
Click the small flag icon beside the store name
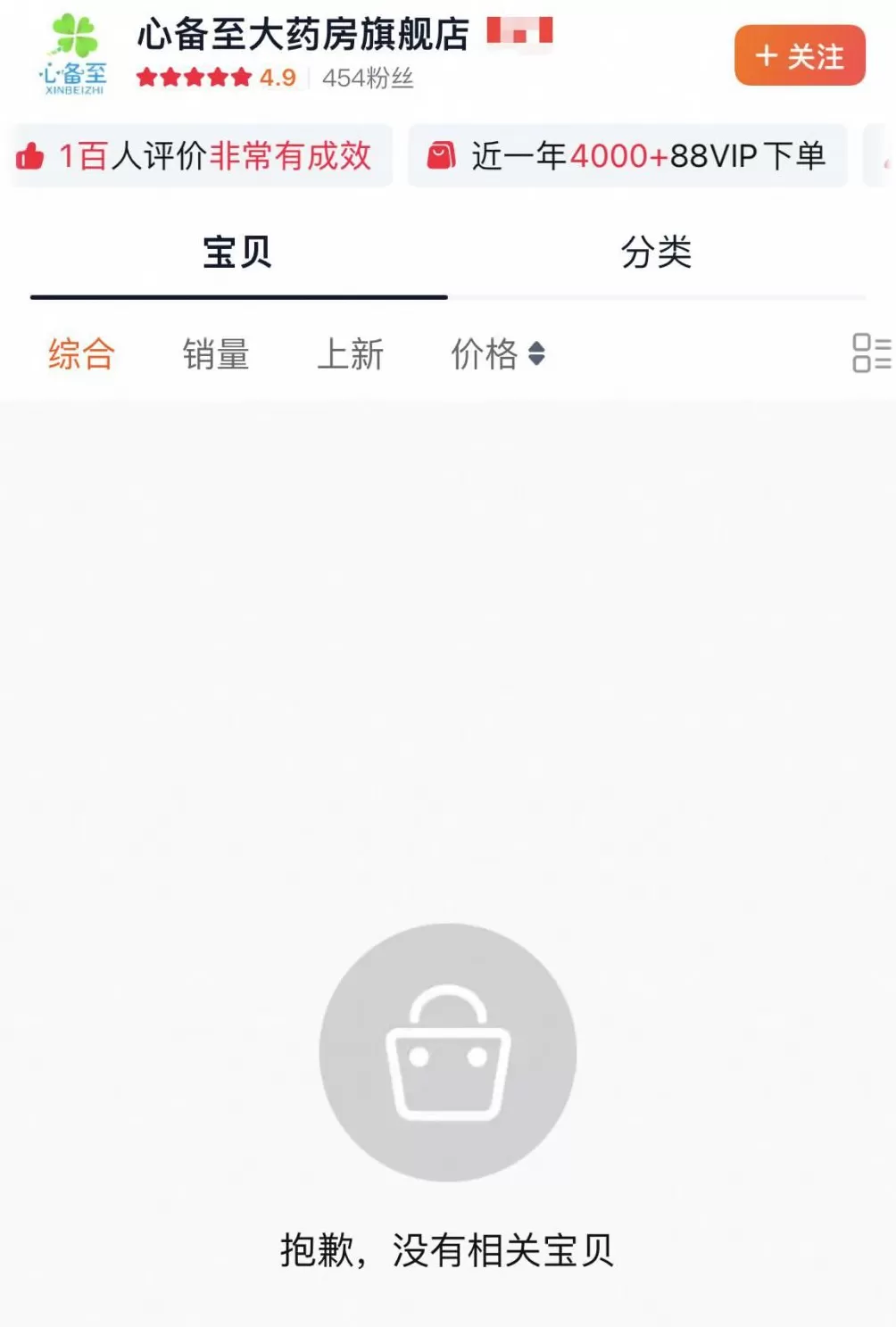pos(518,29)
